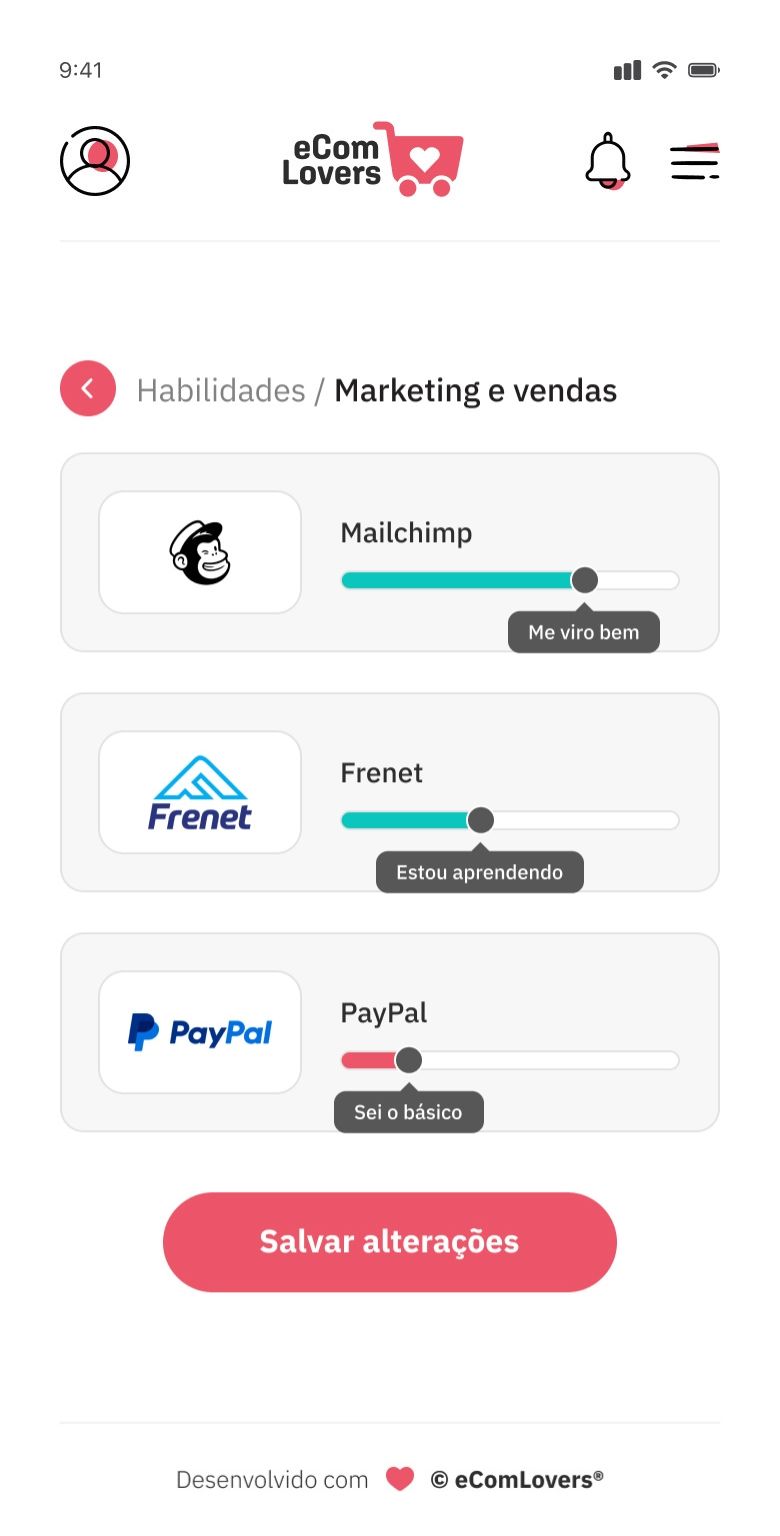Viewport: 780px width, 1536px height.
Task: Open the hamburger menu
Action: point(695,162)
